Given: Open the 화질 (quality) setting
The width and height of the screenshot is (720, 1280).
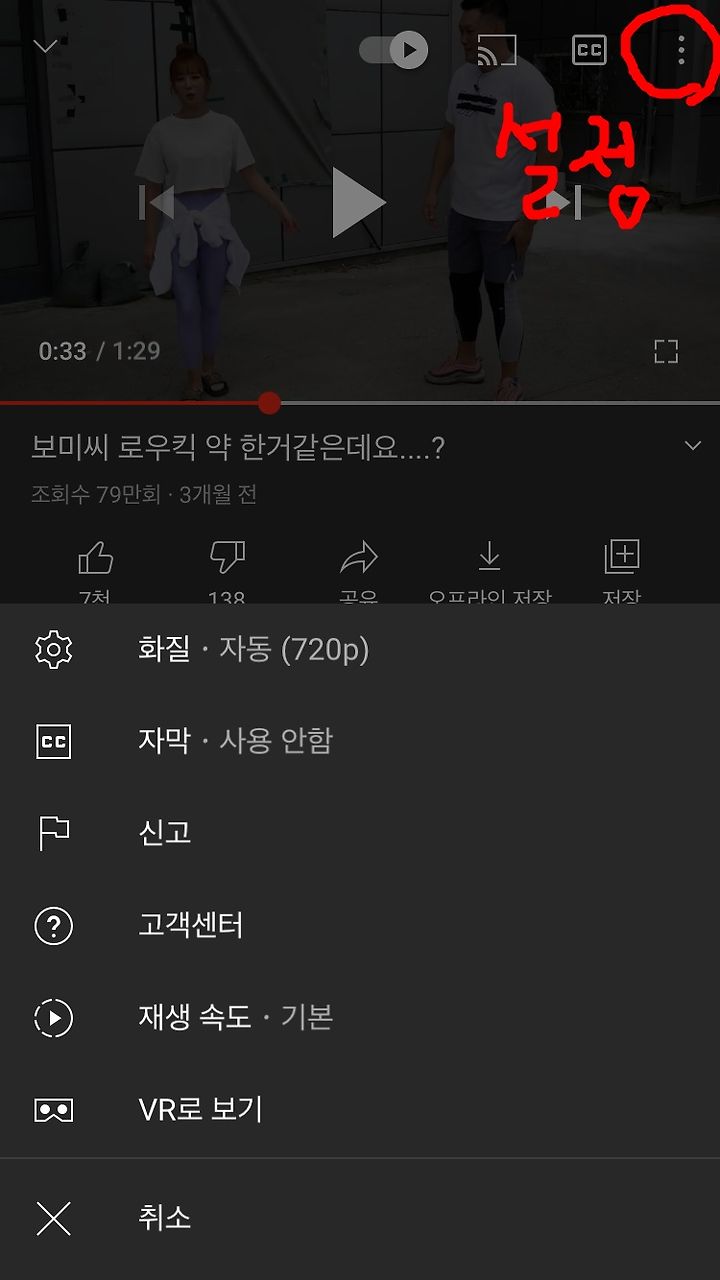Looking at the screenshot, I should tap(360, 651).
